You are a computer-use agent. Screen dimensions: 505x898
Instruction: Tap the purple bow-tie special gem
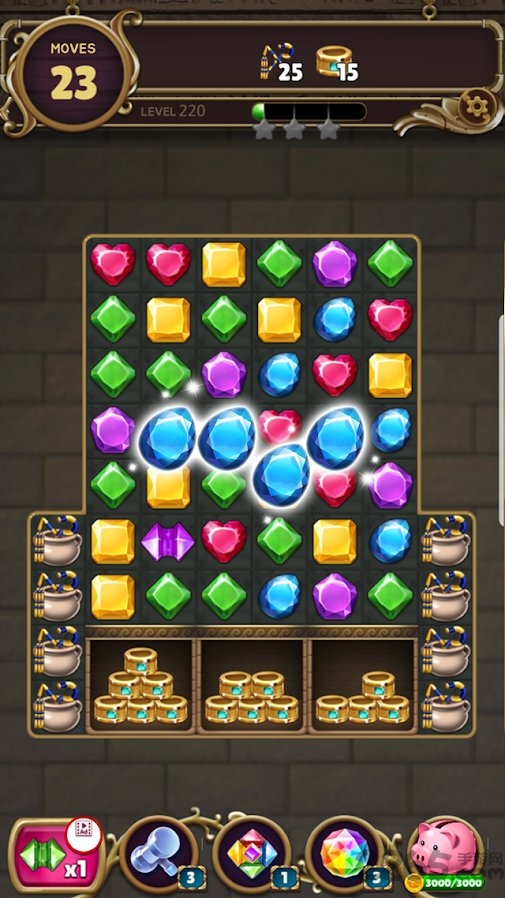click(x=168, y=541)
